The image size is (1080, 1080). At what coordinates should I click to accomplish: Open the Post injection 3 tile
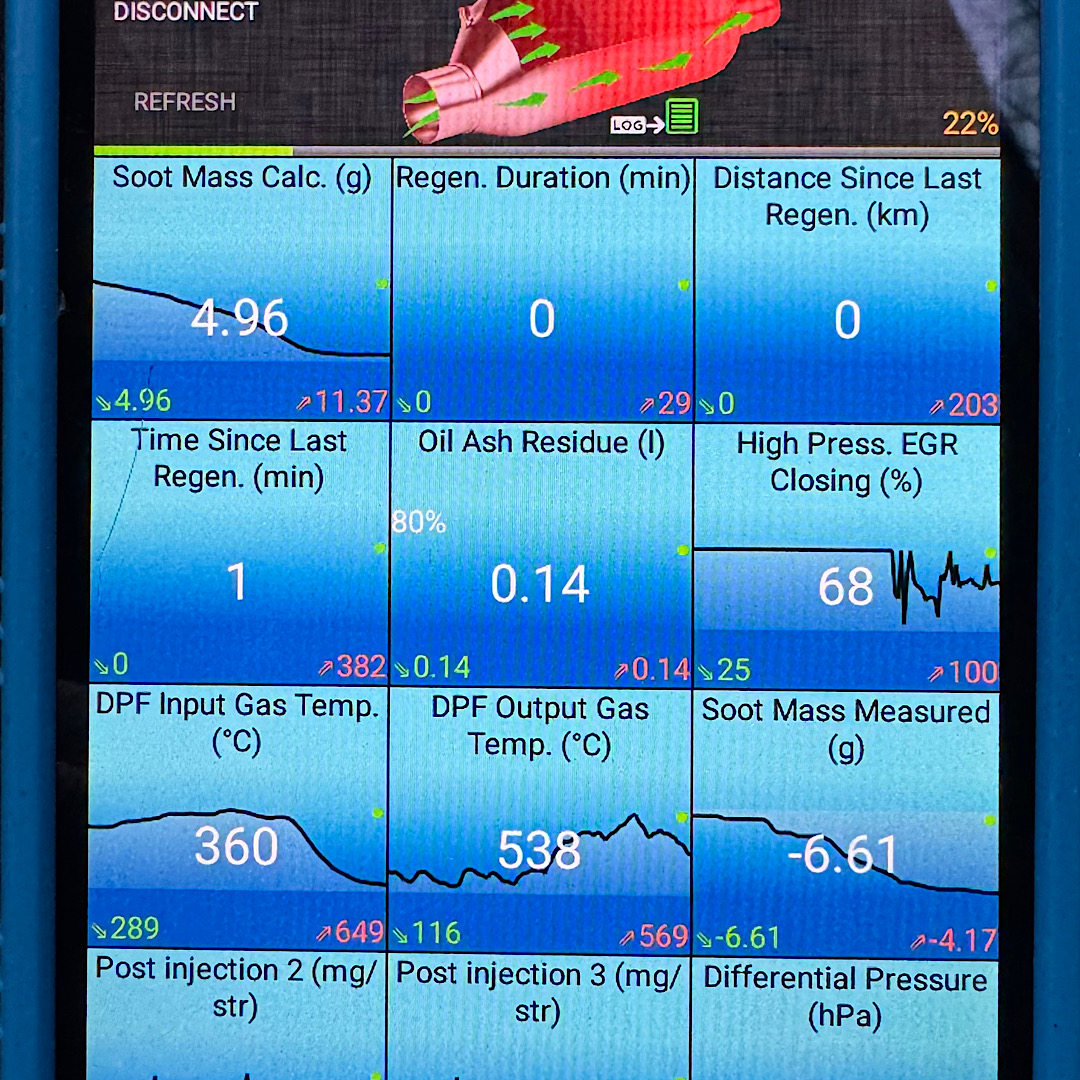click(x=539, y=1015)
